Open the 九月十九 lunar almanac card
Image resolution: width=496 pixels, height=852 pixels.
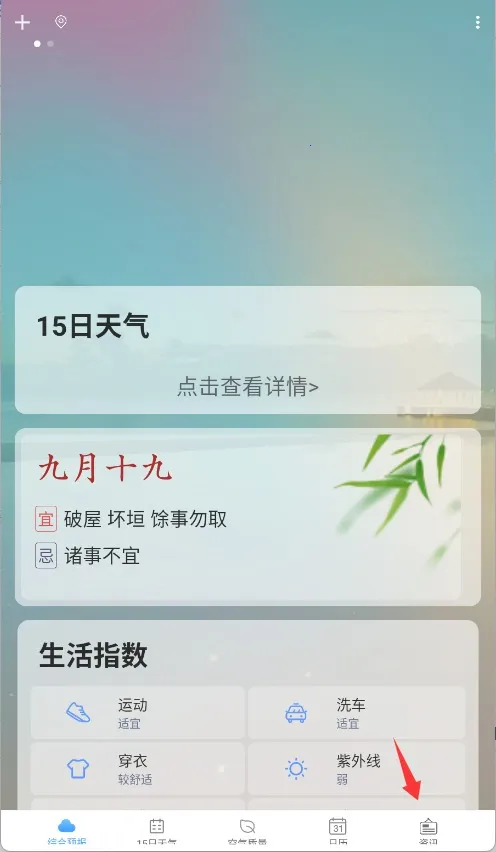248,517
